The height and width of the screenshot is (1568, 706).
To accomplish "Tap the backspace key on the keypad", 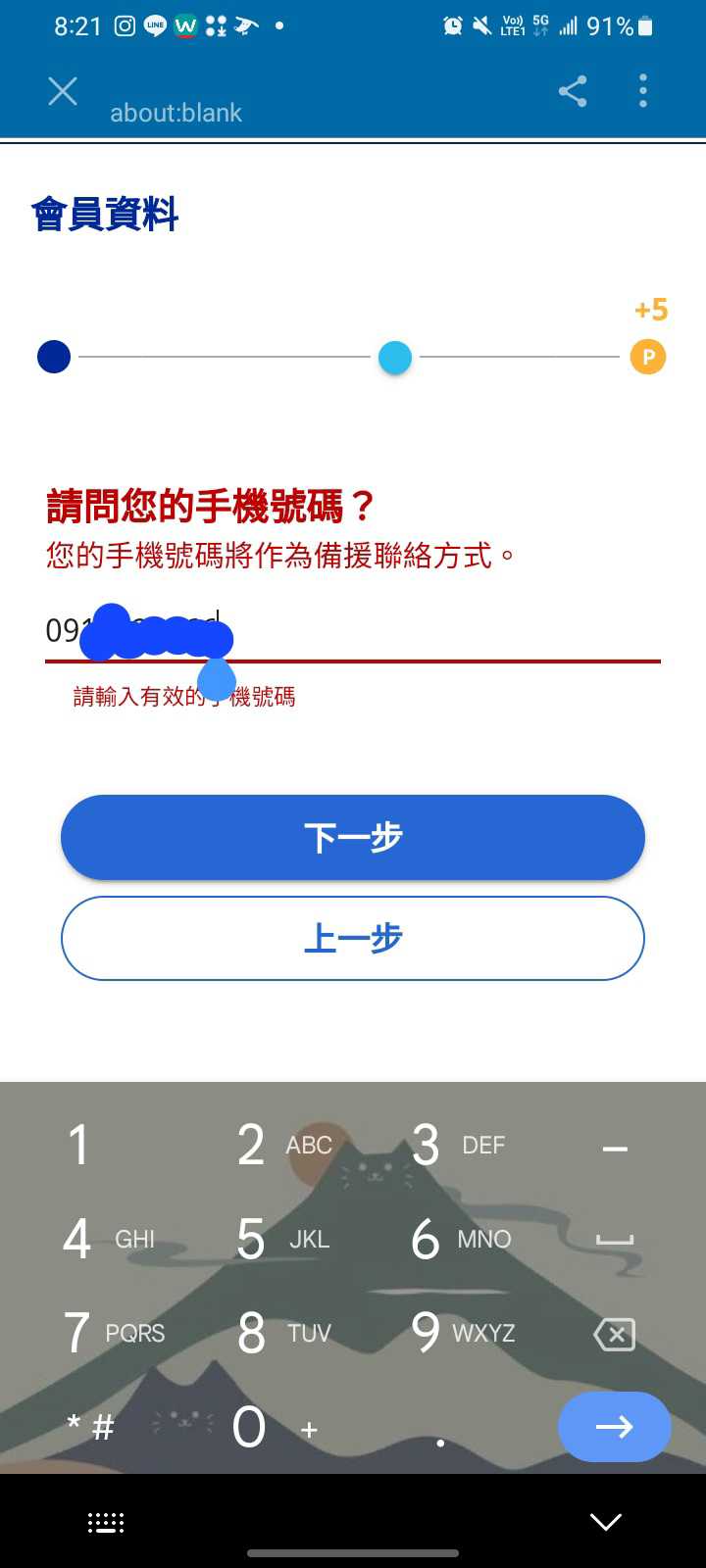I will tap(614, 1334).
